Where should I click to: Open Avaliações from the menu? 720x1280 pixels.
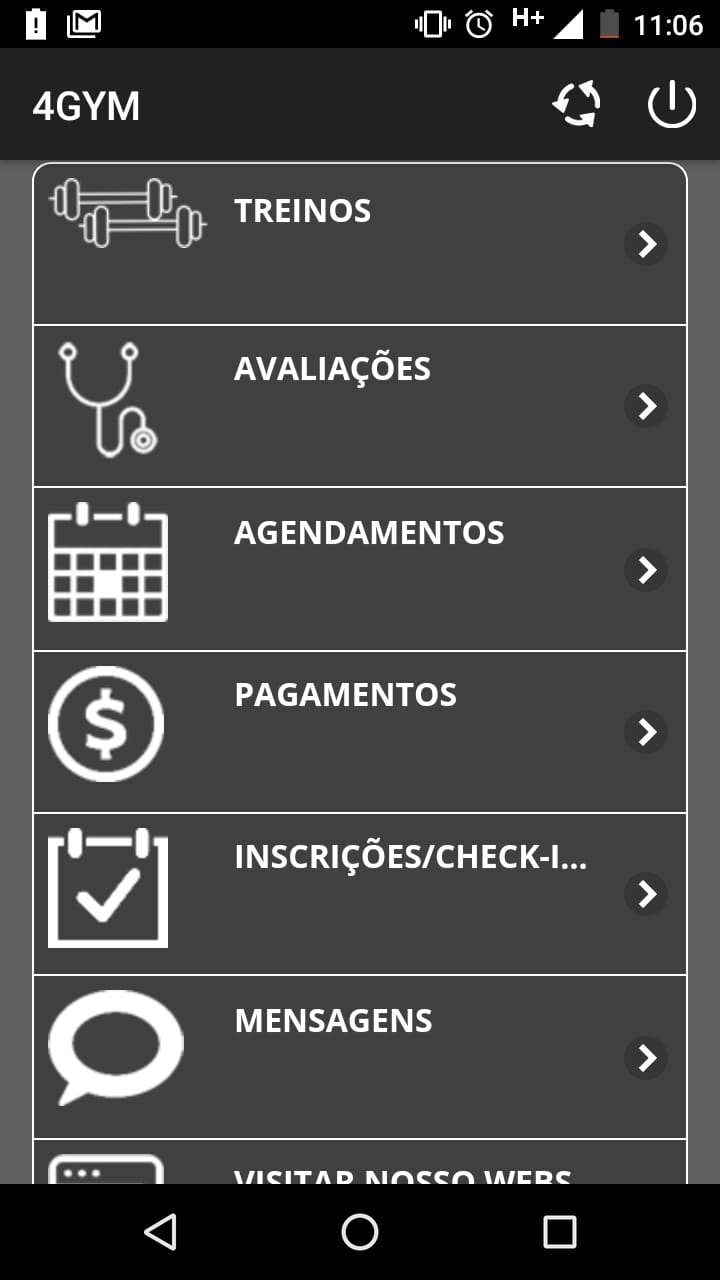(360, 406)
